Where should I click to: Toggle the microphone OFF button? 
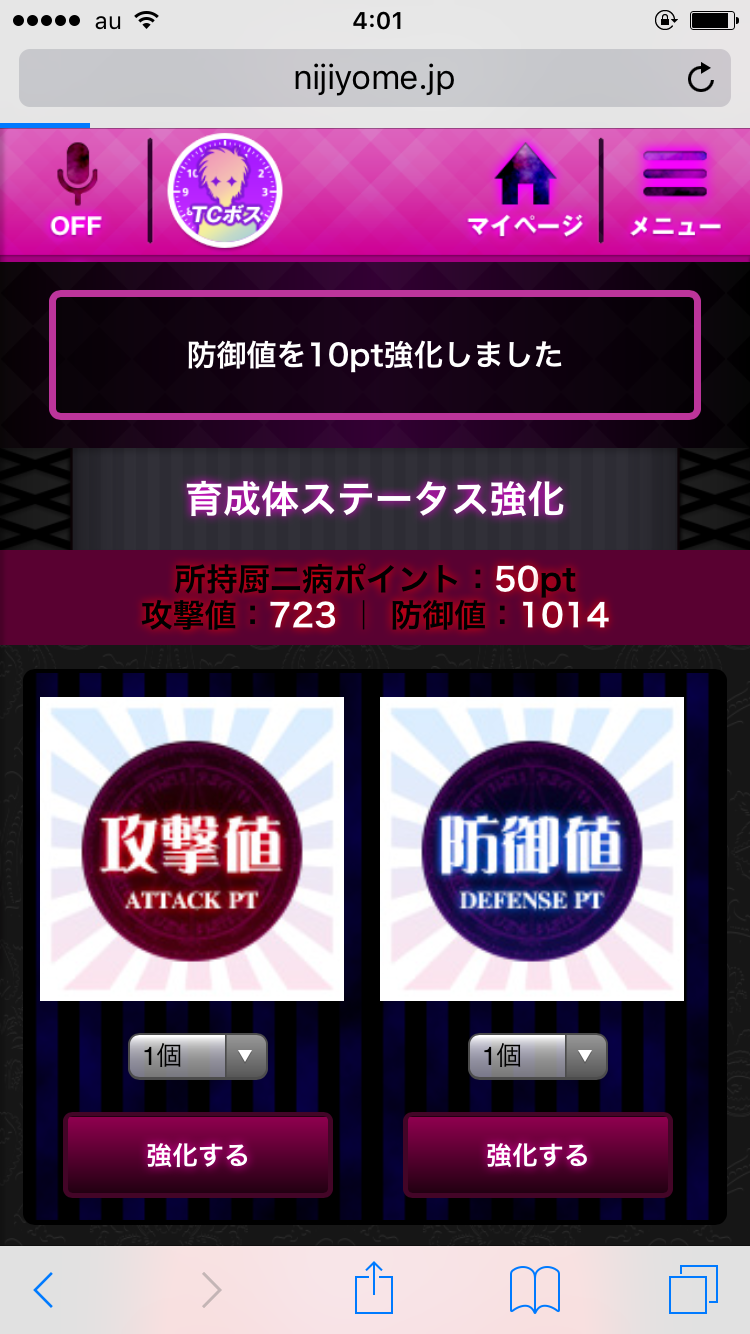(77, 190)
